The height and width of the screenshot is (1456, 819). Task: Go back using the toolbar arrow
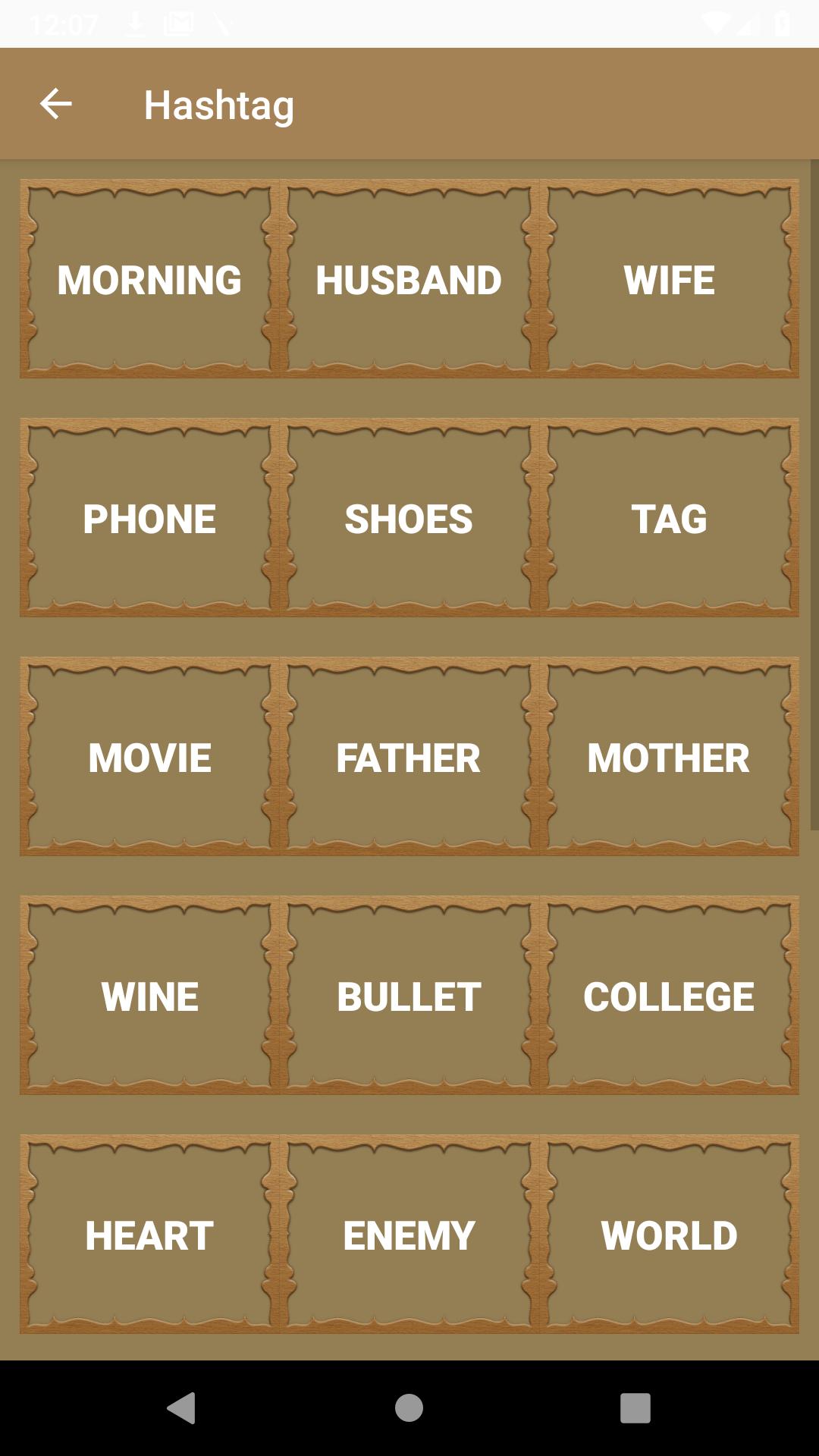[55, 104]
